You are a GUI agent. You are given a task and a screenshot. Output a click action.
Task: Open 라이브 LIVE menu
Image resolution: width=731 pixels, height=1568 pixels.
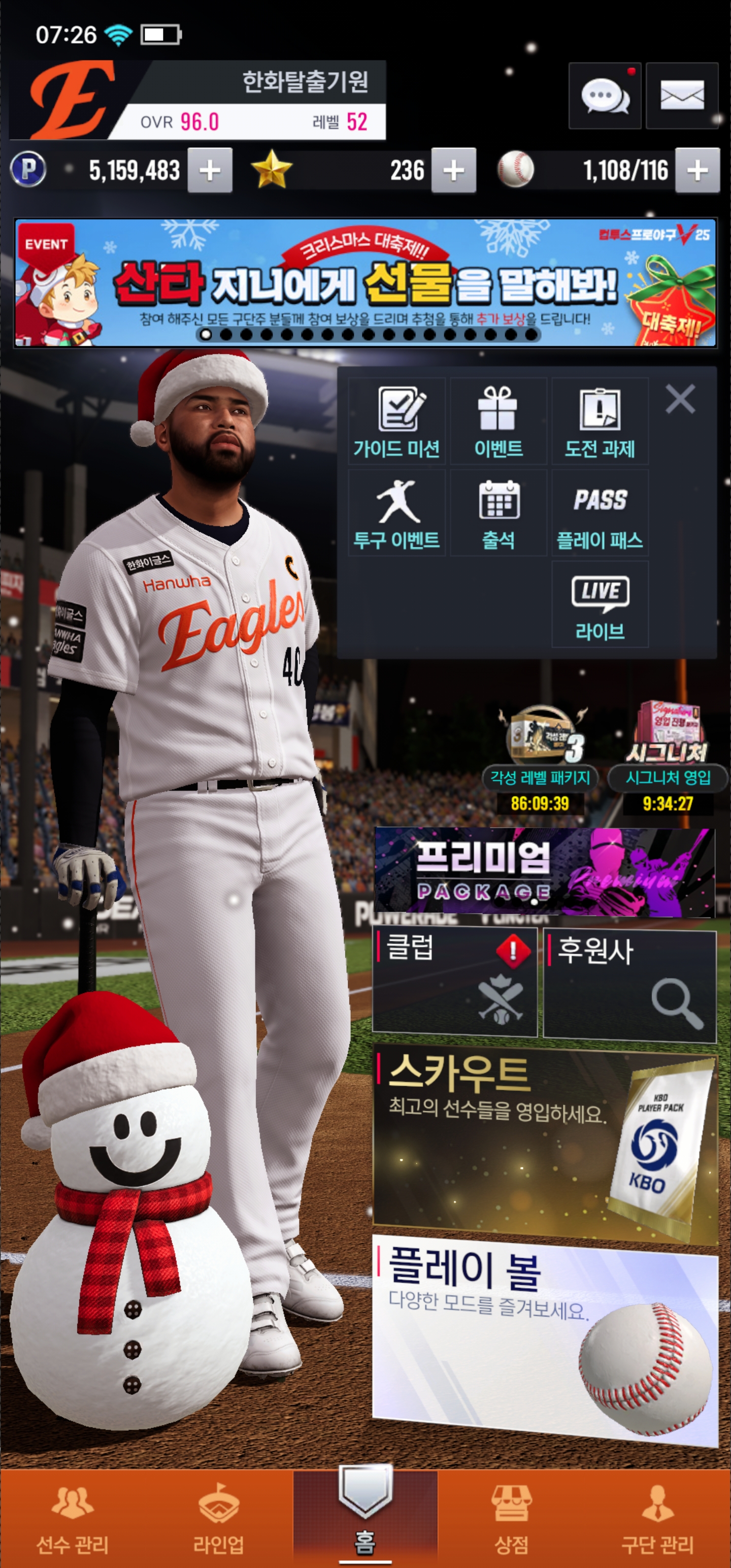click(x=600, y=604)
